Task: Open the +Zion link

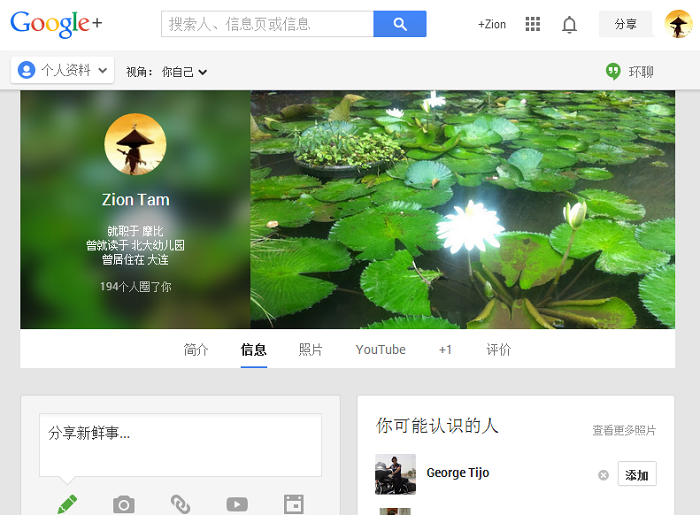Action: [x=492, y=24]
